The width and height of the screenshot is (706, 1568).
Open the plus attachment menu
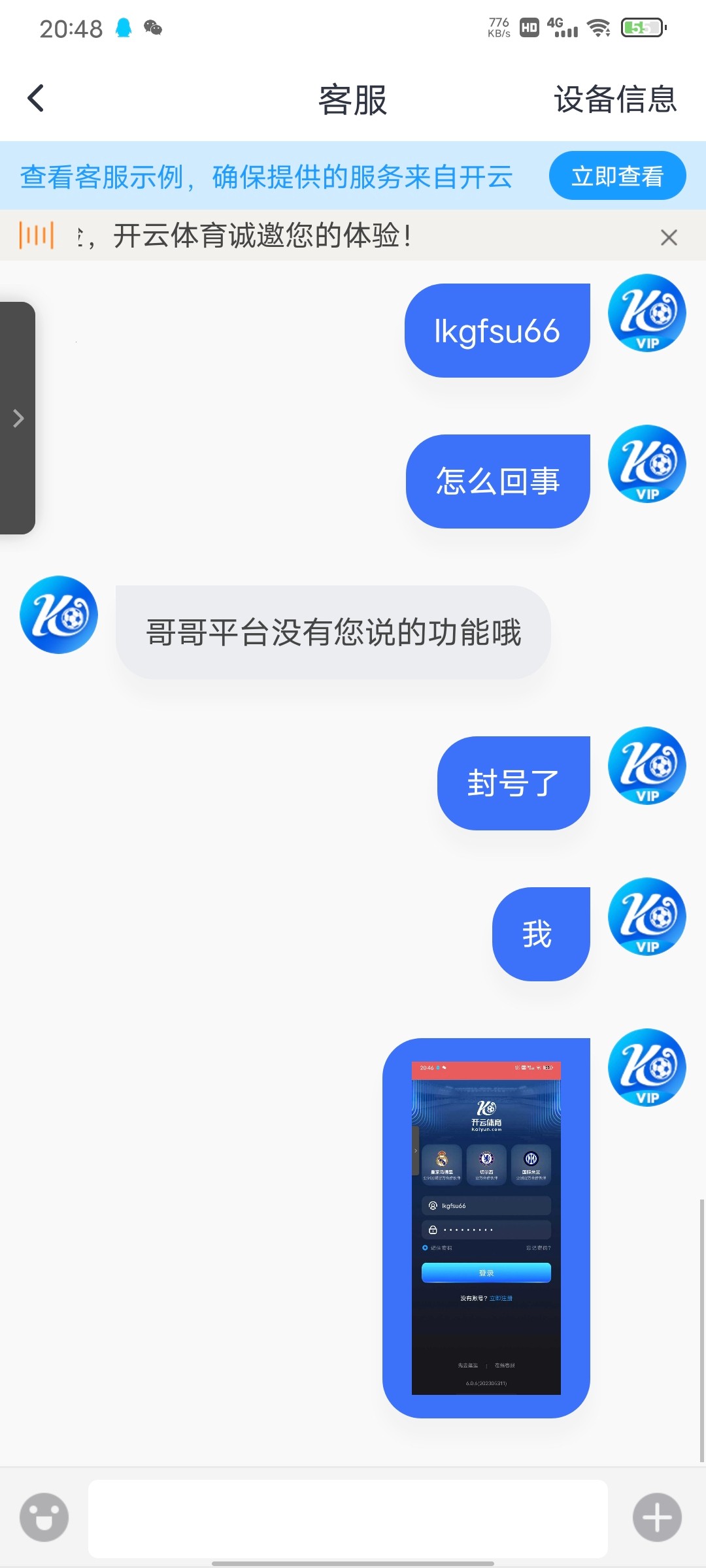point(657,1517)
